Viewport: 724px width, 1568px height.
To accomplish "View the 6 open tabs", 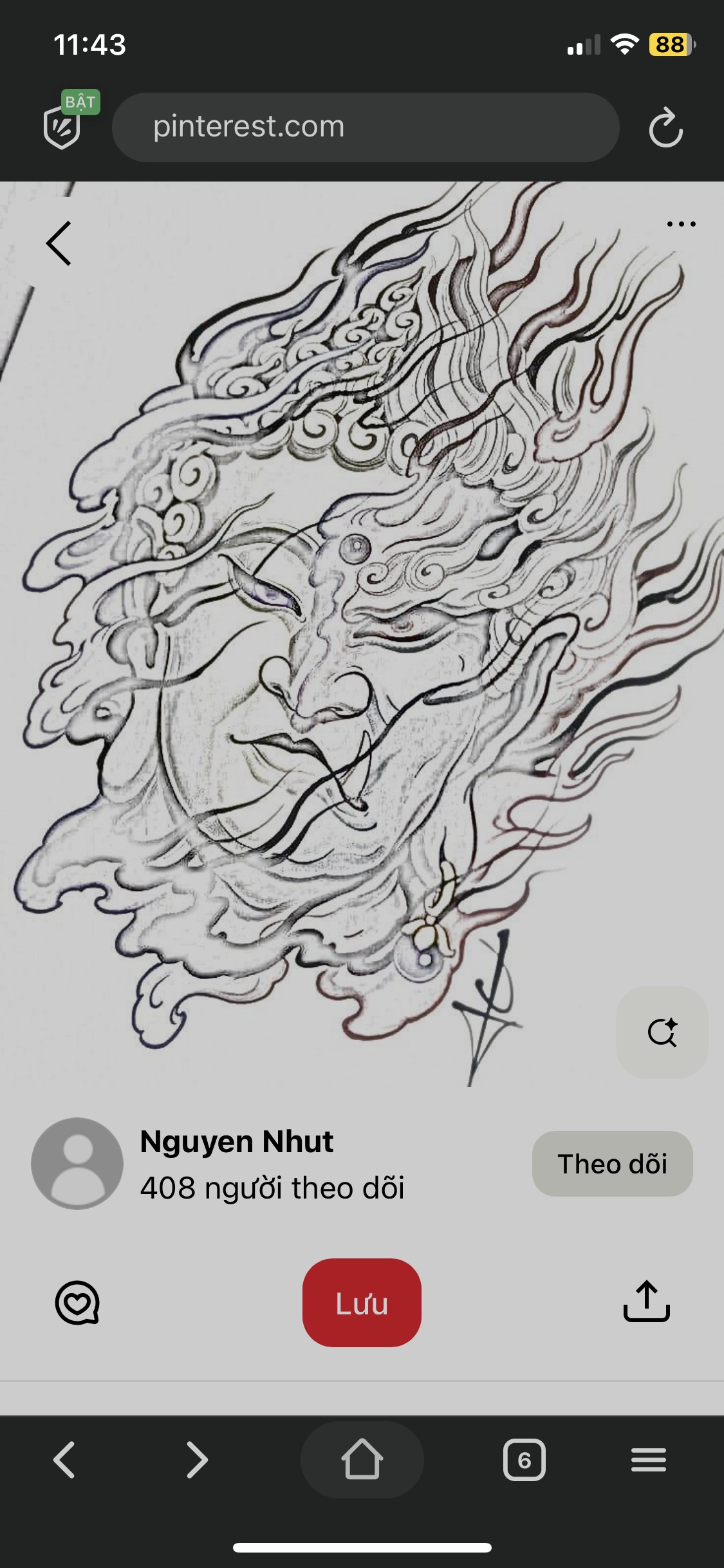I will click(x=524, y=1460).
